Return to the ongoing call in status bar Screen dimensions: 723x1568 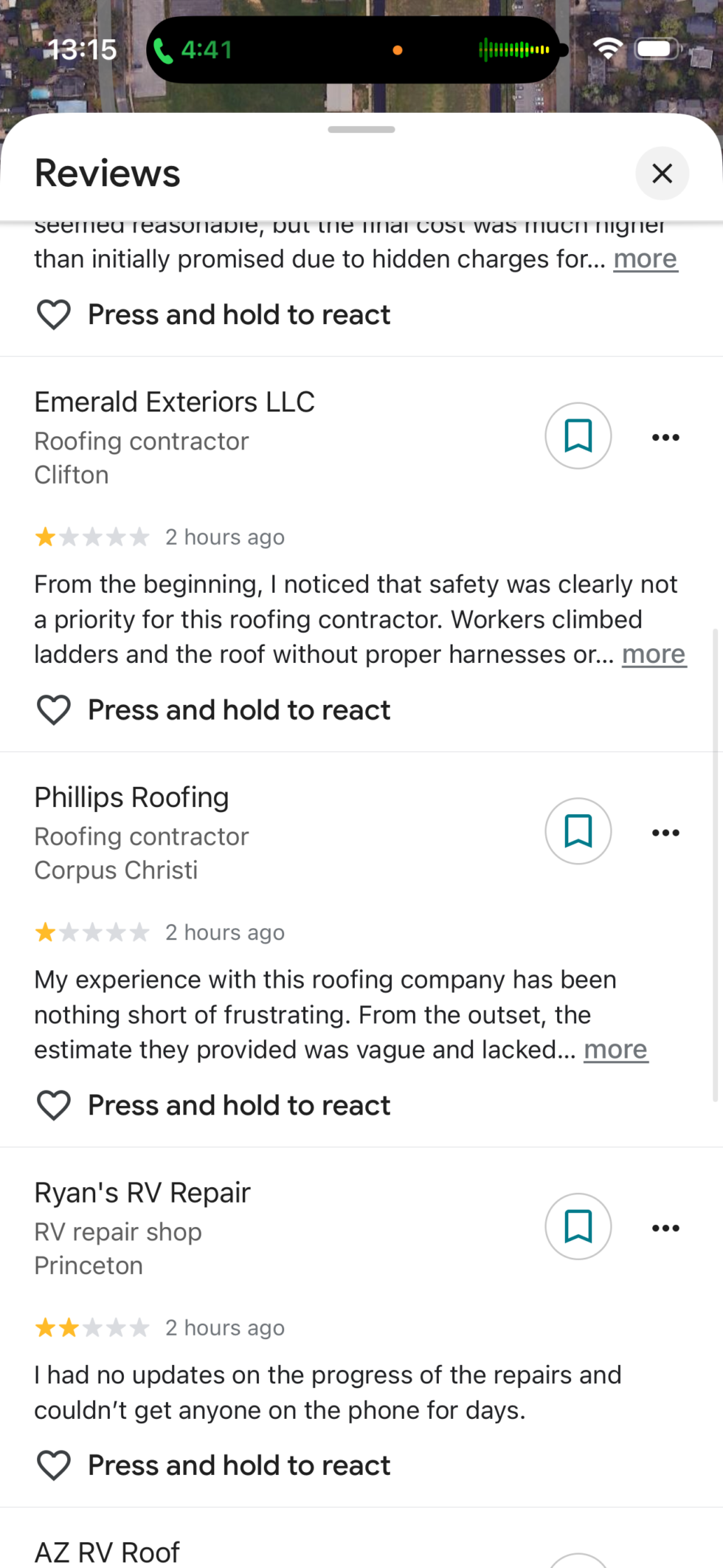click(x=192, y=50)
